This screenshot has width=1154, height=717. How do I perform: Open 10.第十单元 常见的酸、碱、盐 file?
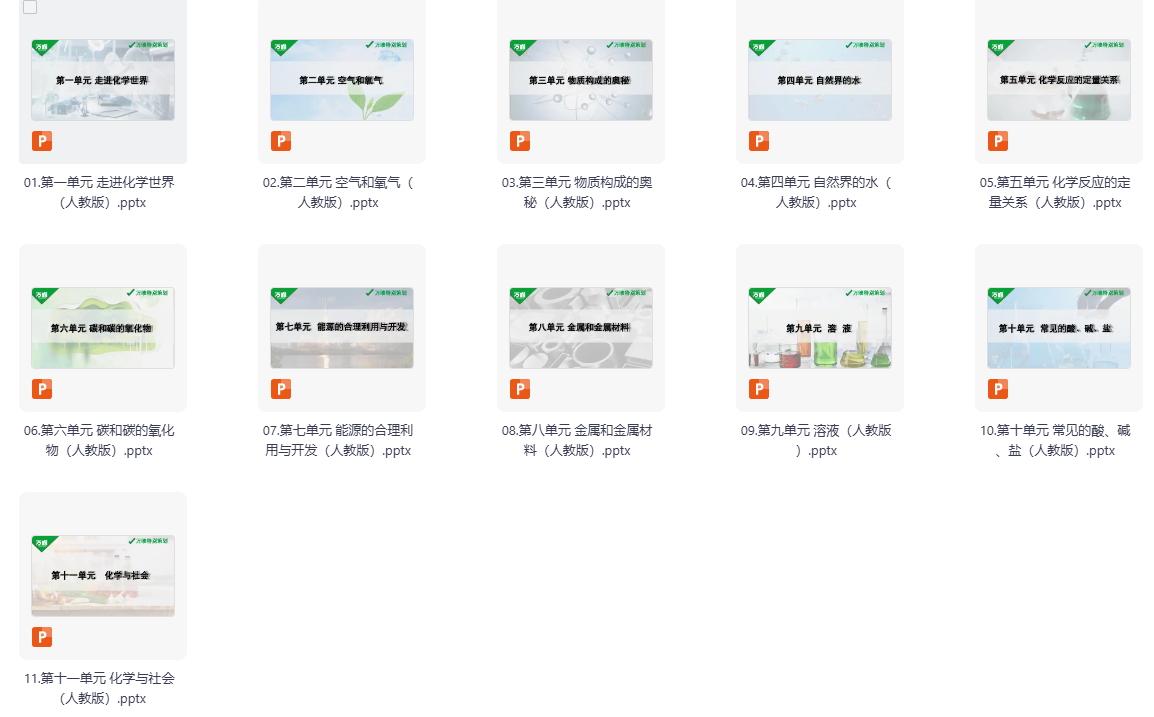pyautogui.click(x=1059, y=328)
